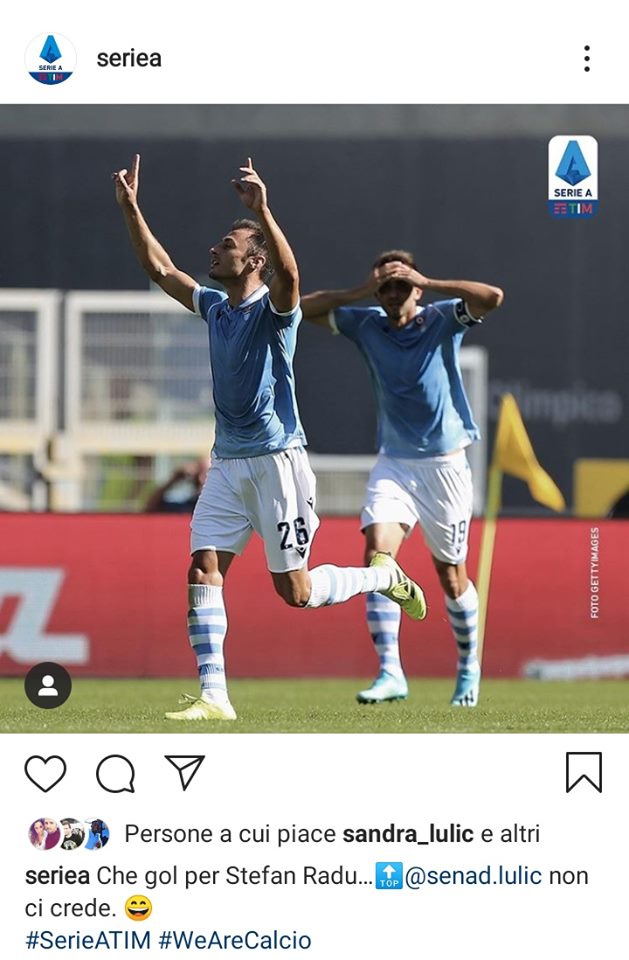Image resolution: width=629 pixels, height=960 pixels.
Task: Share the post via direct message
Action: 185,772
